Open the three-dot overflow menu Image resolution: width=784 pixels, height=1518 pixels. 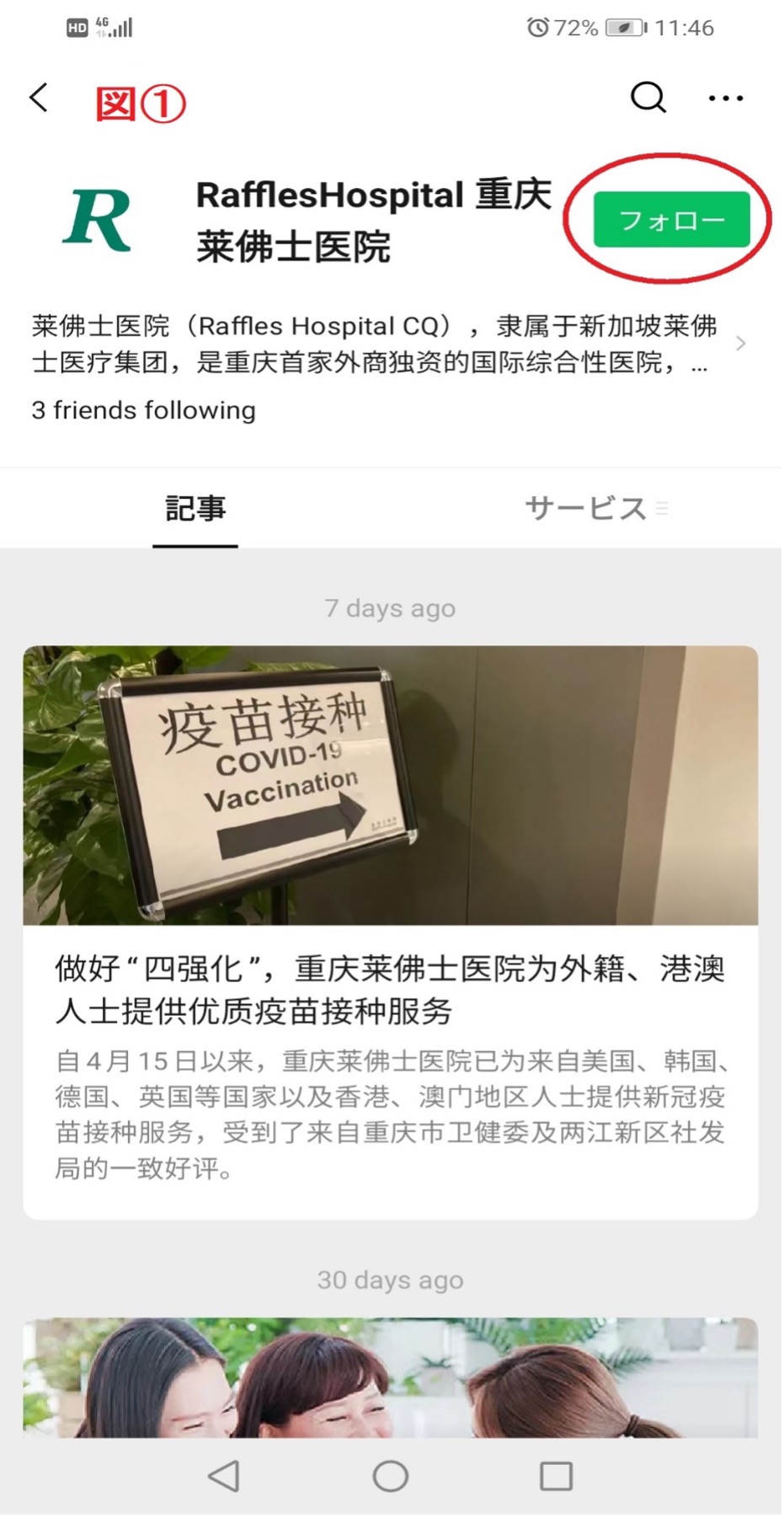[x=725, y=99]
